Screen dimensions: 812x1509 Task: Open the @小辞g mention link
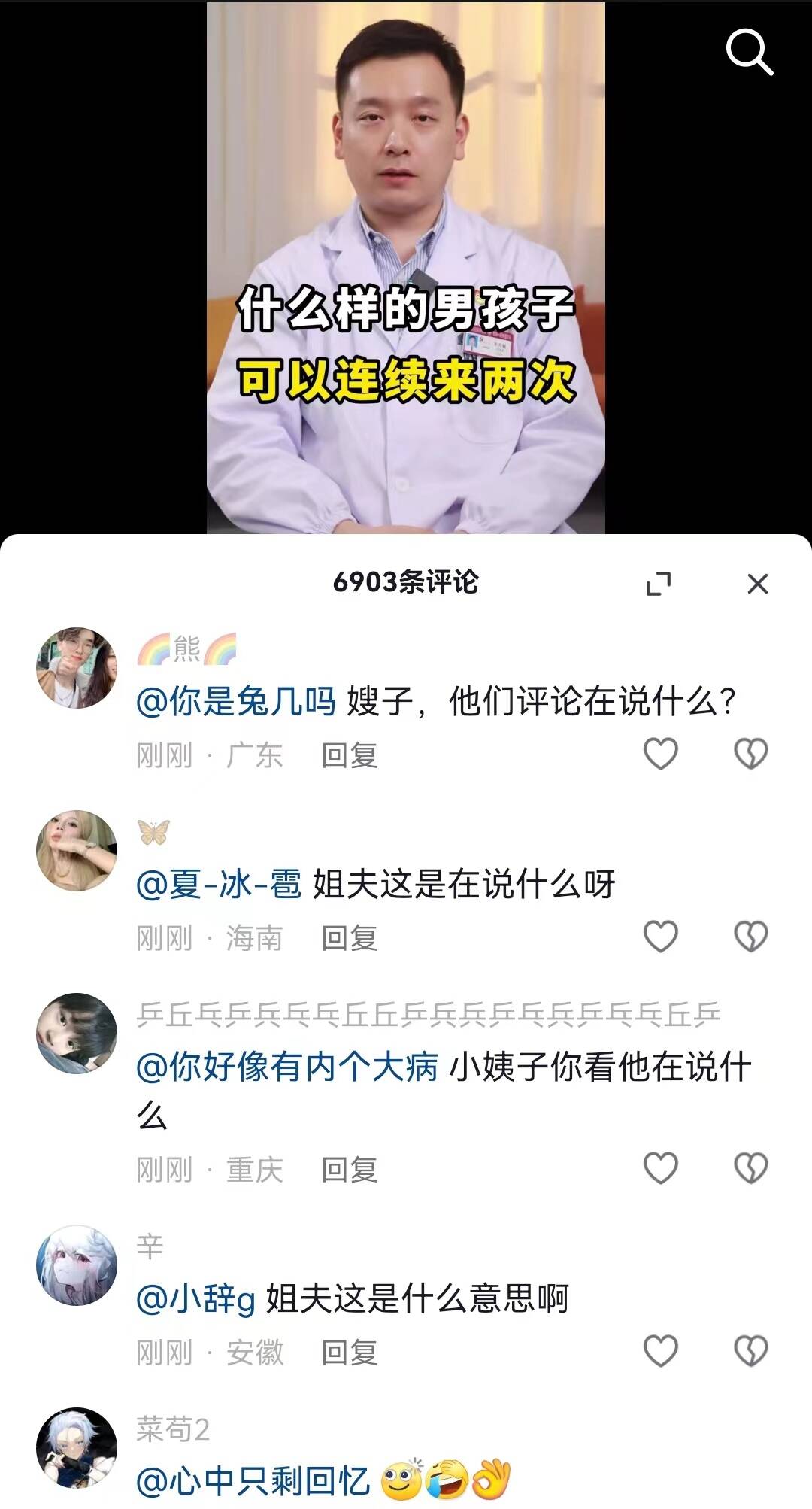(196, 1299)
